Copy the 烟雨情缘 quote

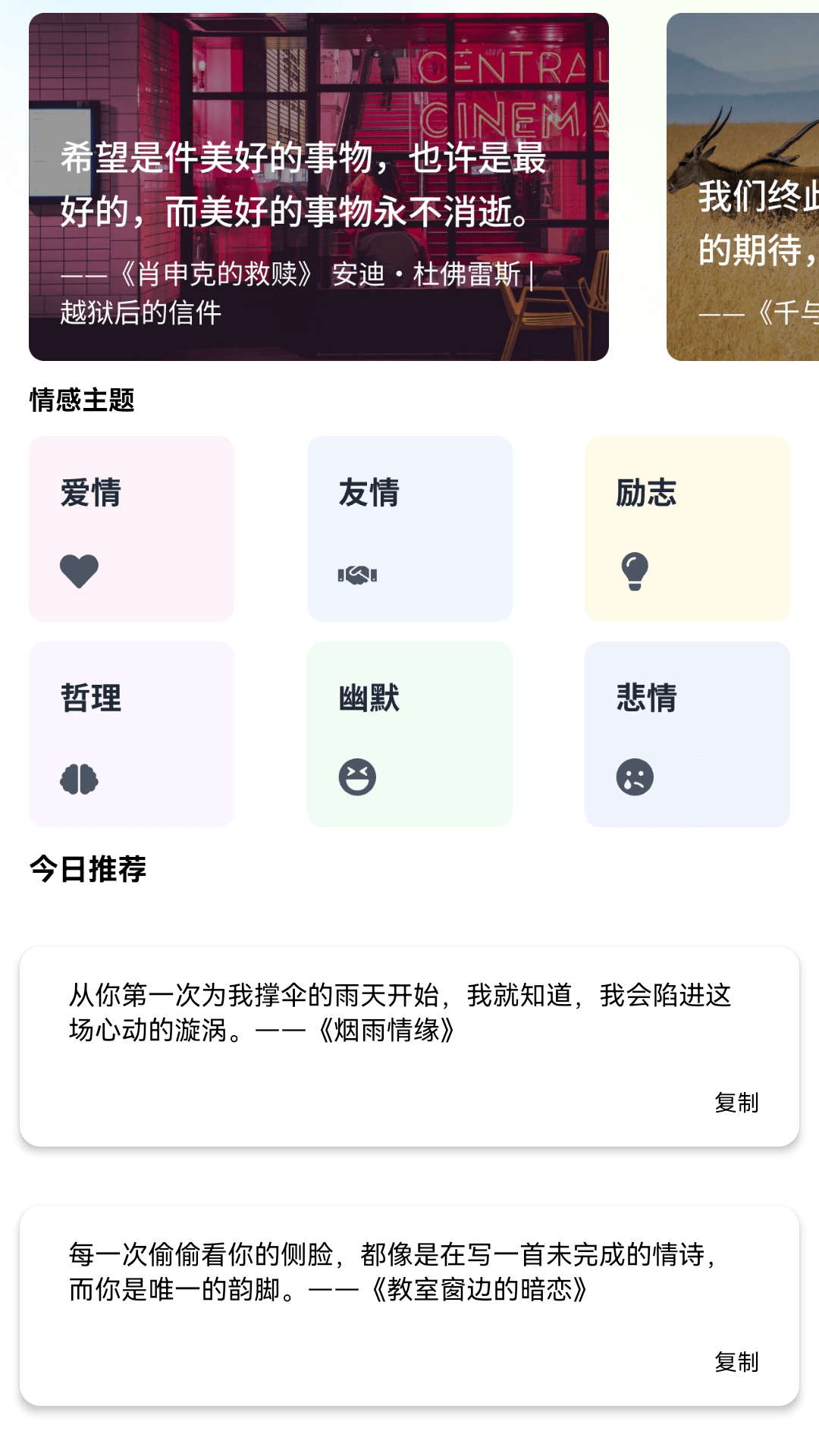(x=736, y=1102)
